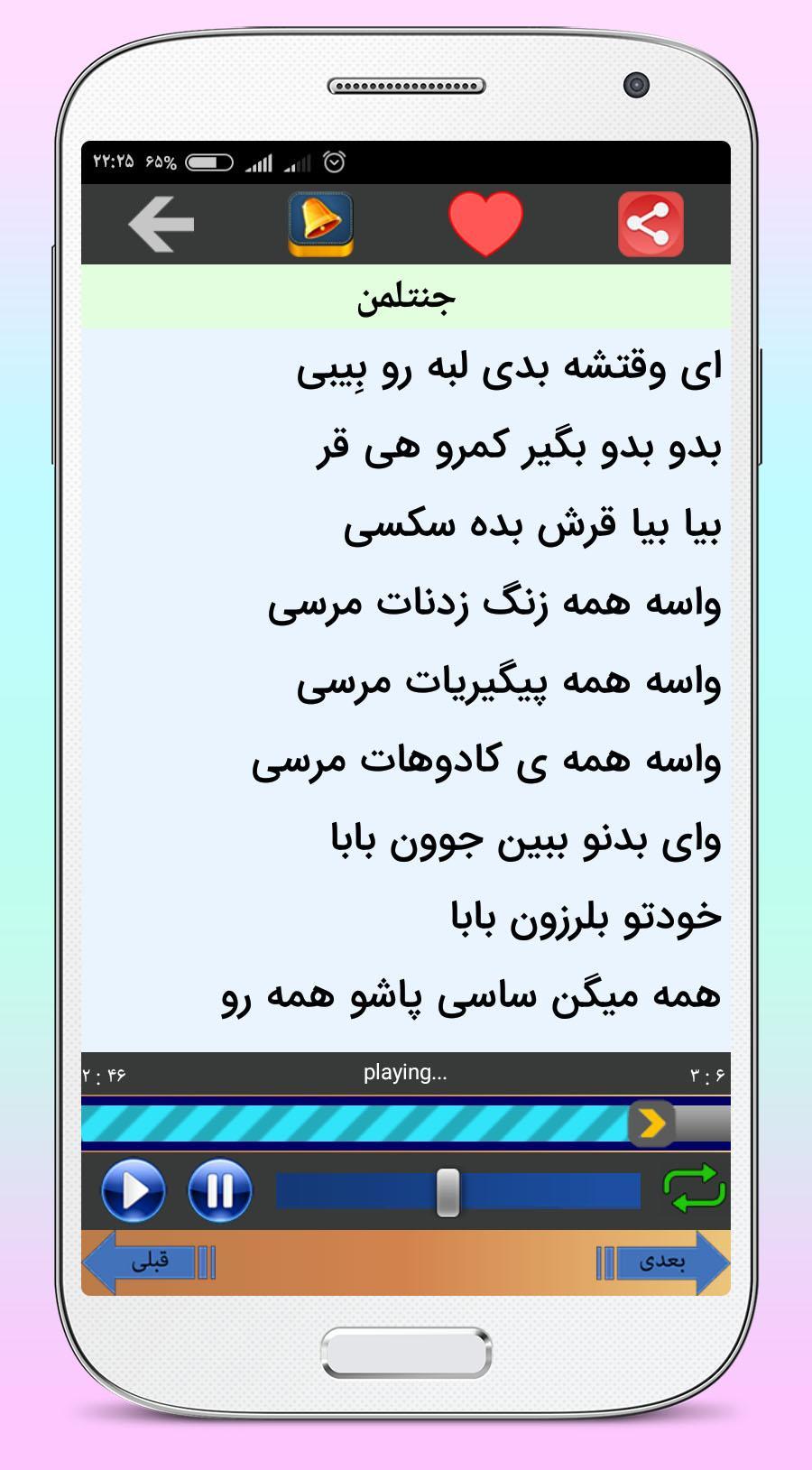Share this song via red share icon
Screen dimensions: 812x1470
point(651,225)
